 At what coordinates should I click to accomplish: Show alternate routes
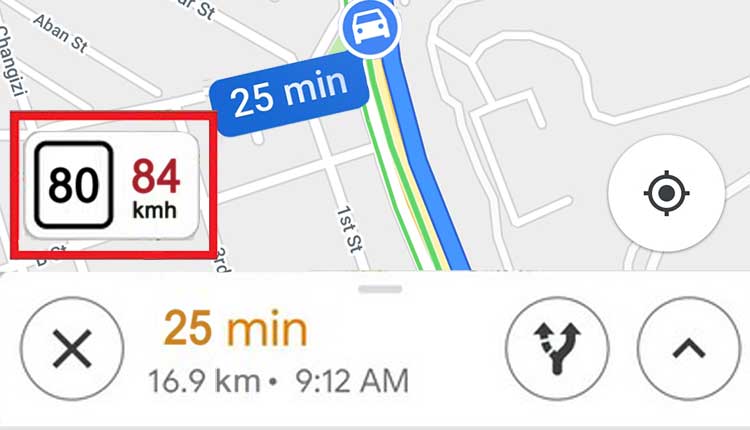pyautogui.click(x=557, y=350)
